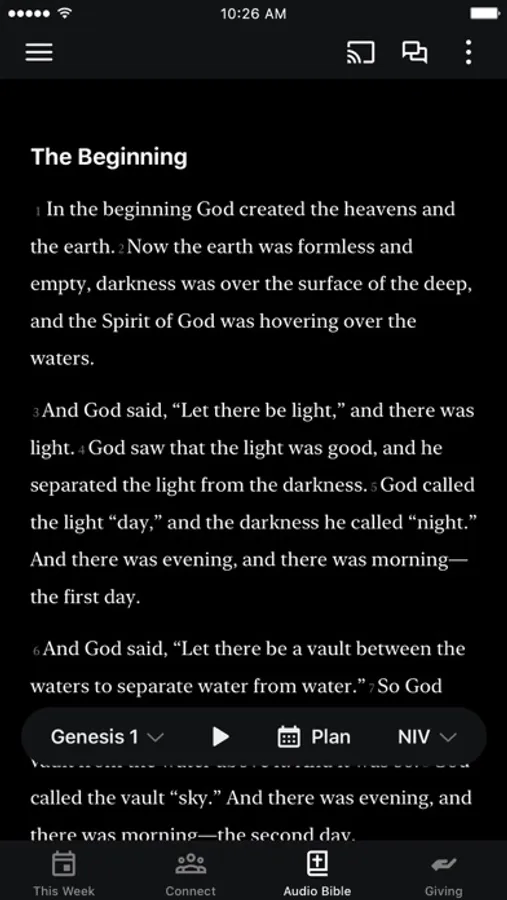Screen dimensions: 507x900
Task: Open the Giving tab
Action: (443, 874)
